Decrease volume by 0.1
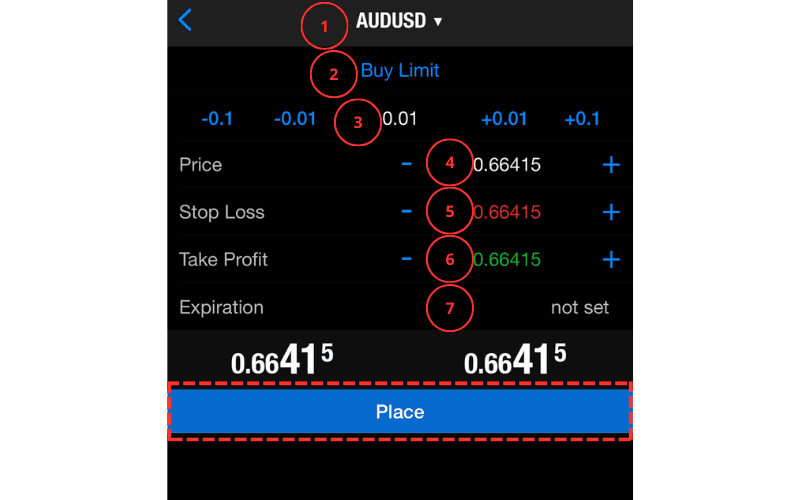 pyautogui.click(x=217, y=119)
